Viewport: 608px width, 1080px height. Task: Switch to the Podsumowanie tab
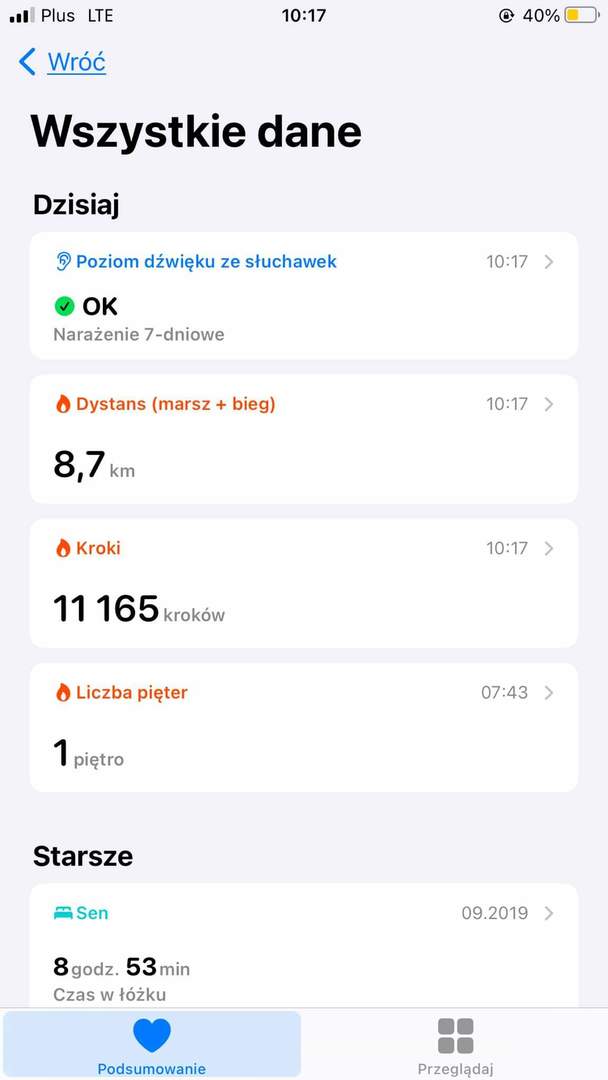[x=152, y=1045]
